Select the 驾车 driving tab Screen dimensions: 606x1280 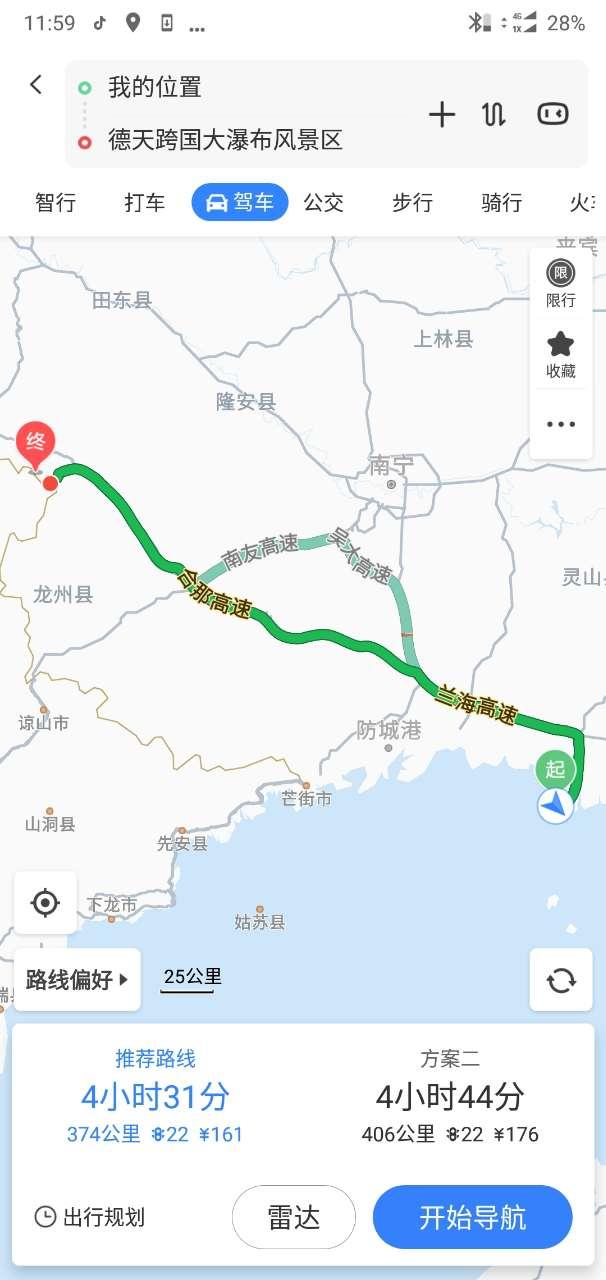(x=240, y=203)
